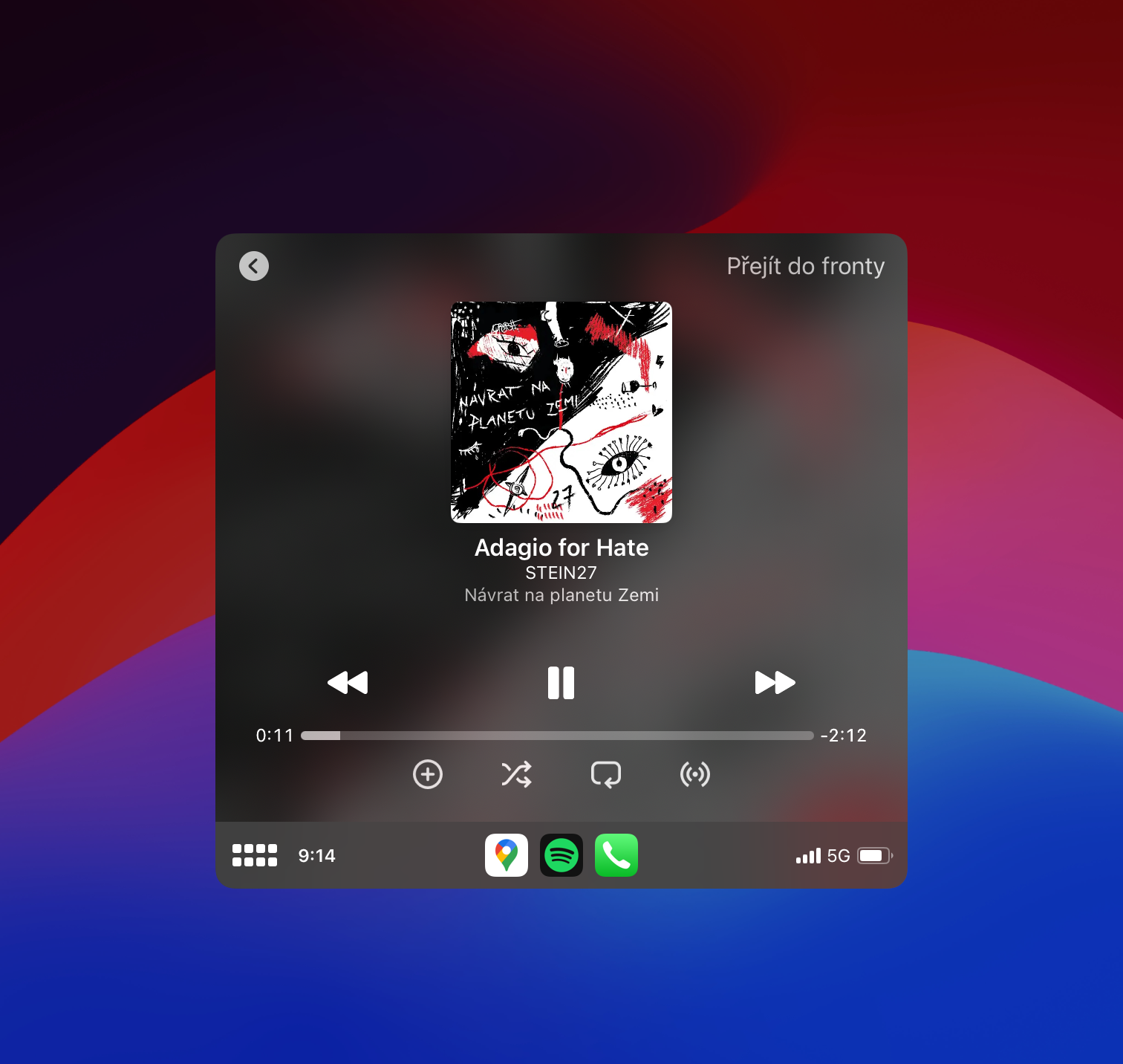Launch Google Maps from the dock
Viewport: 1123px width, 1064px height.
coord(507,855)
